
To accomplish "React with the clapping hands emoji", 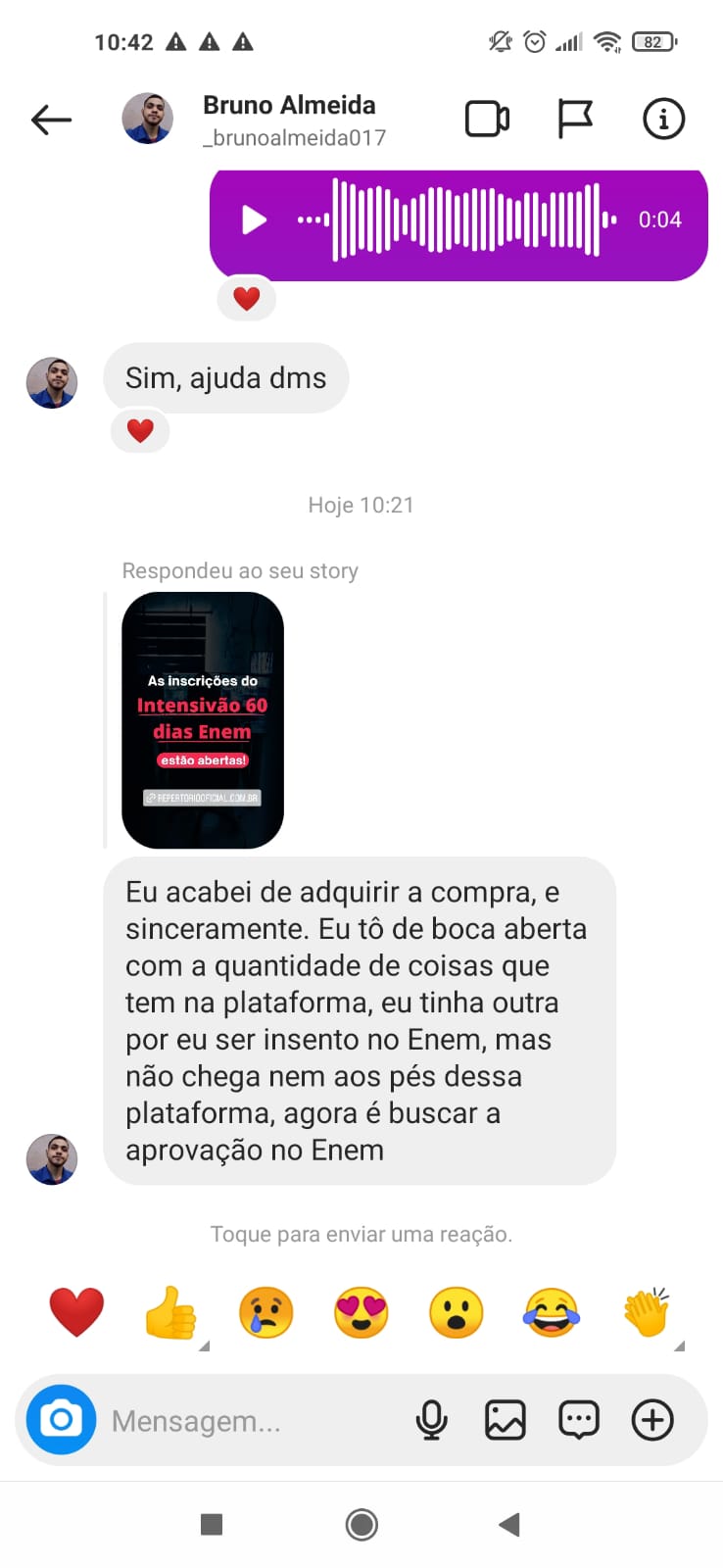I will [646, 1311].
